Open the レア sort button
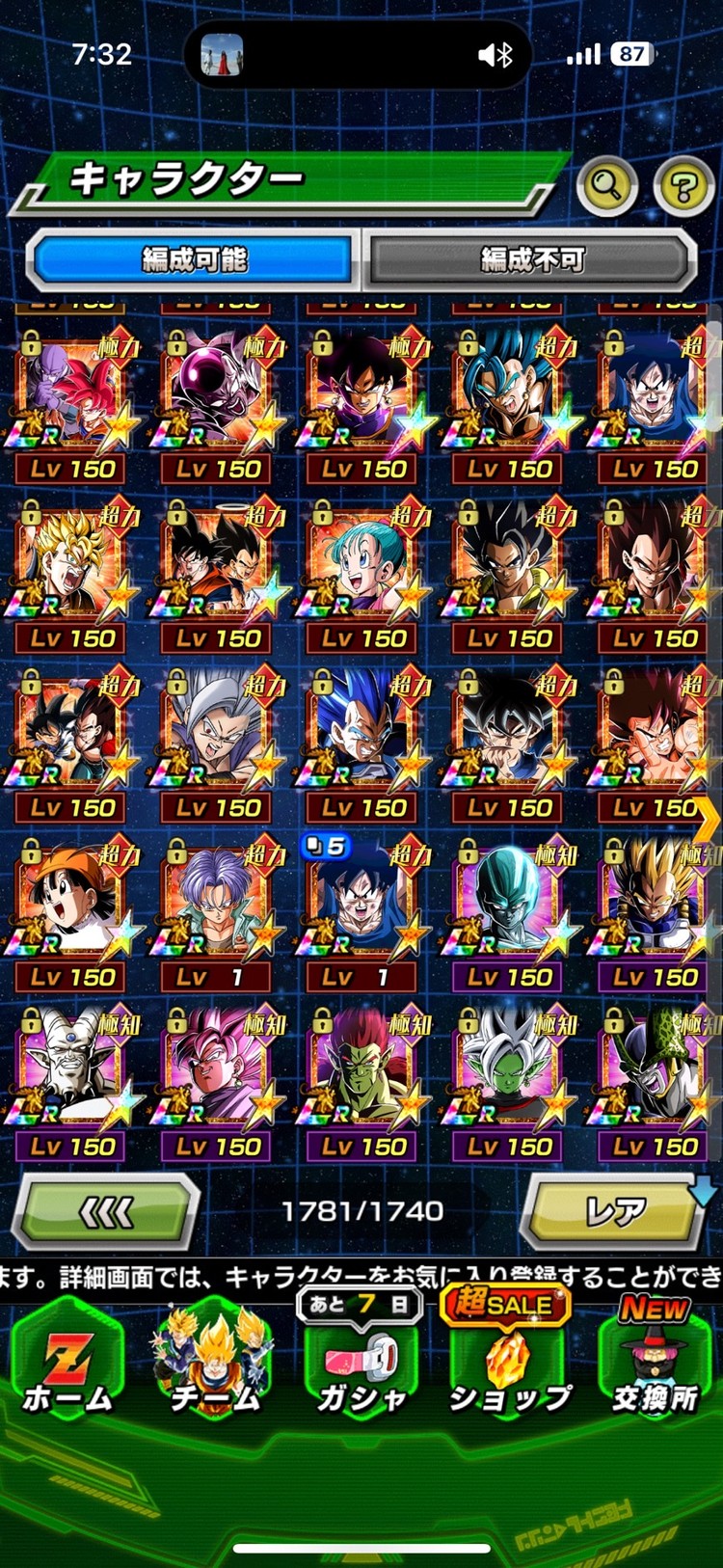This screenshot has height=1568, width=723. point(616,1212)
